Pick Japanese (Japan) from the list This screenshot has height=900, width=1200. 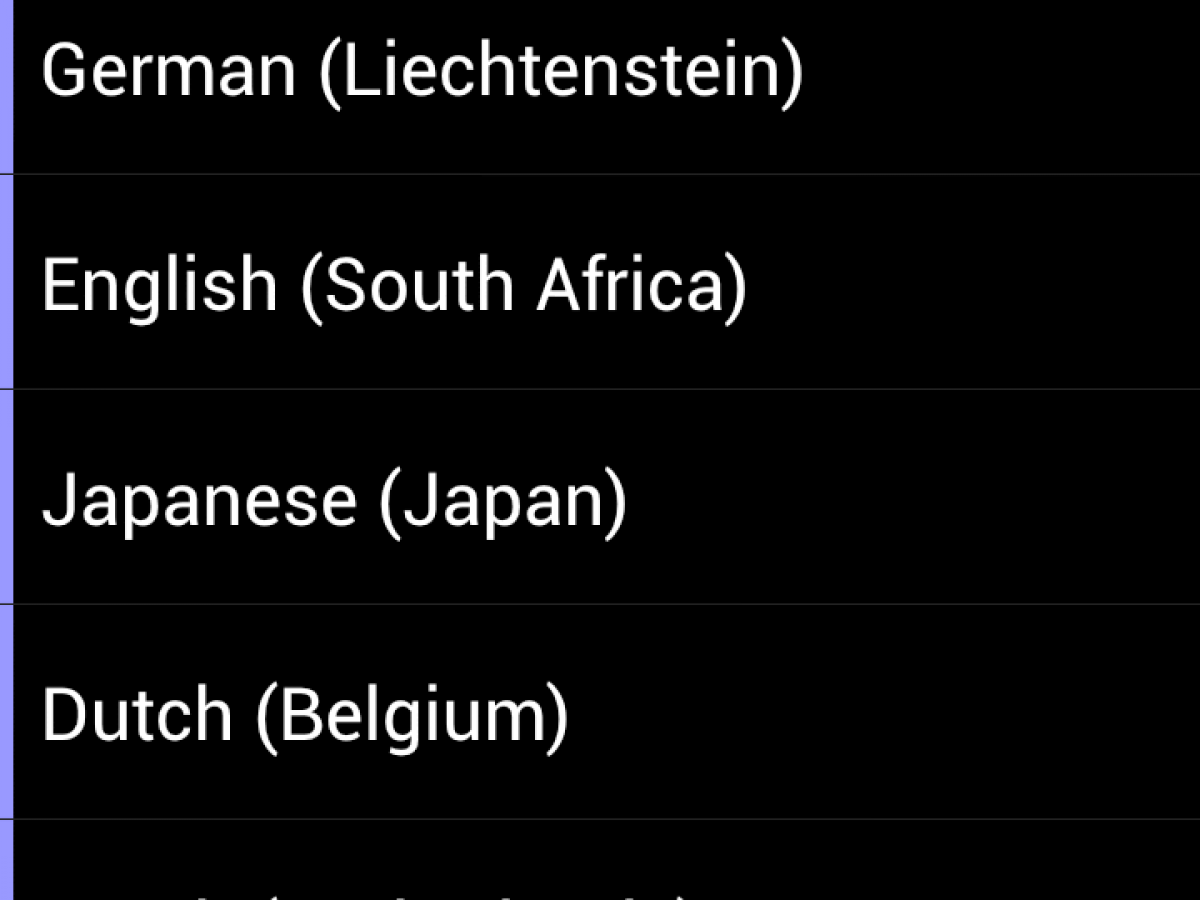click(x=334, y=500)
